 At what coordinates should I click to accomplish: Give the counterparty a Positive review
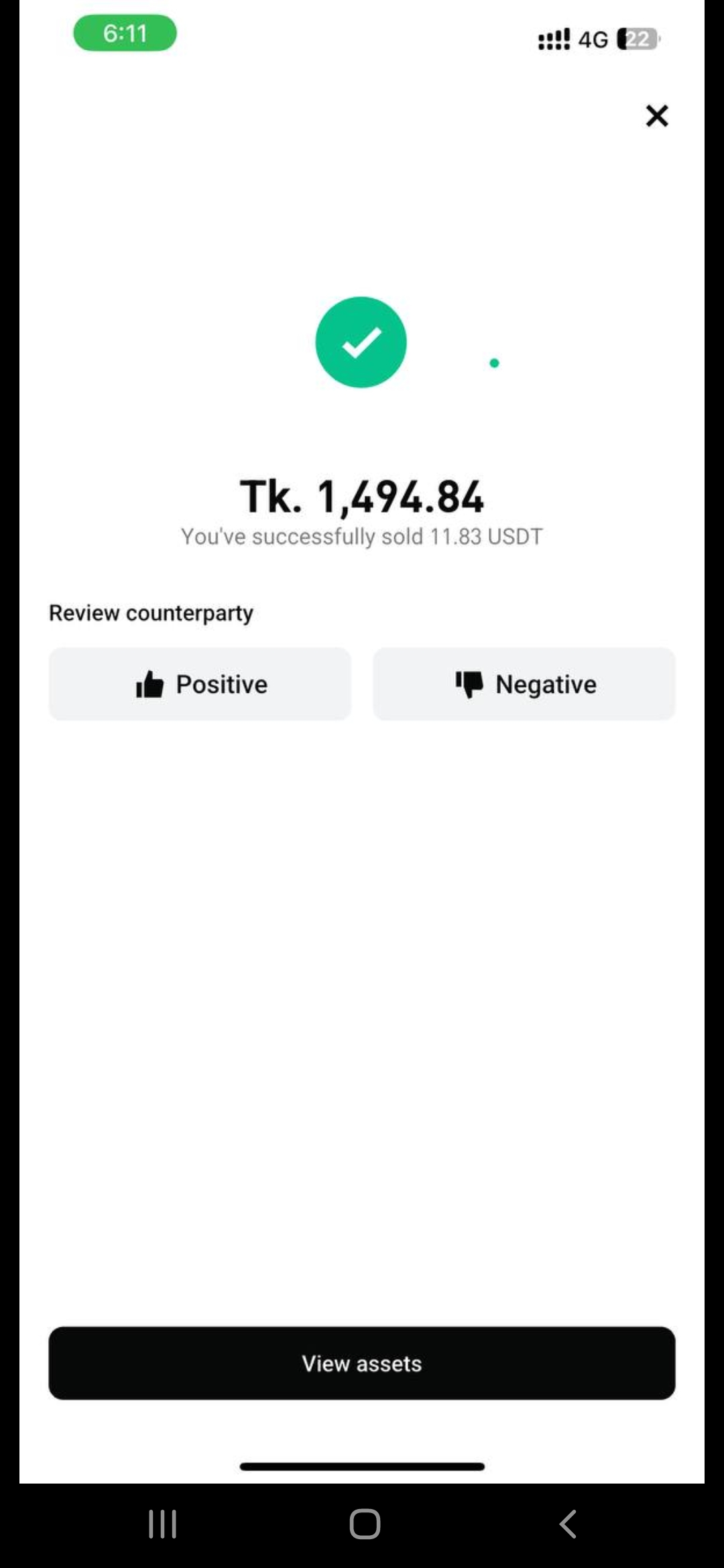(x=200, y=684)
